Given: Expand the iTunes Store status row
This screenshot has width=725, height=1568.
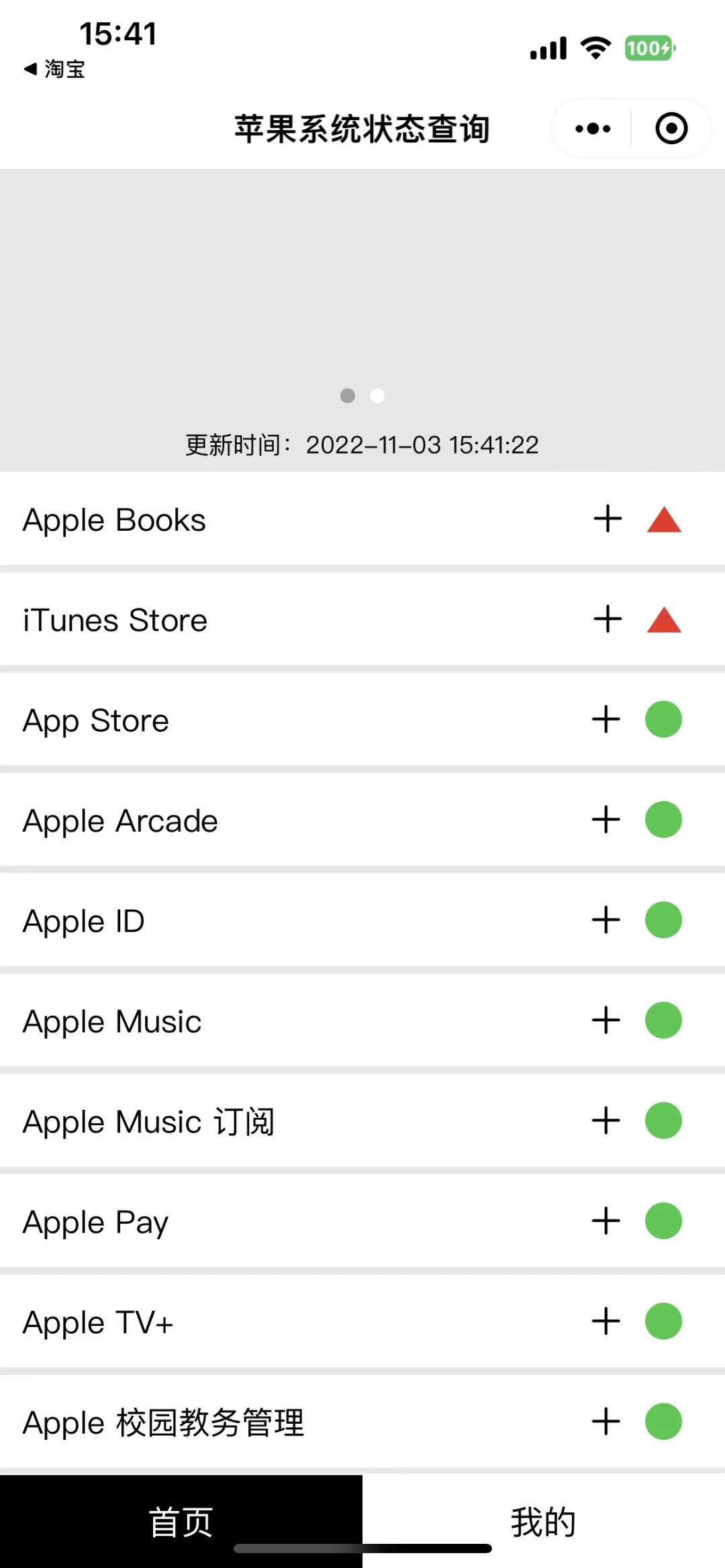Looking at the screenshot, I should click(x=608, y=619).
